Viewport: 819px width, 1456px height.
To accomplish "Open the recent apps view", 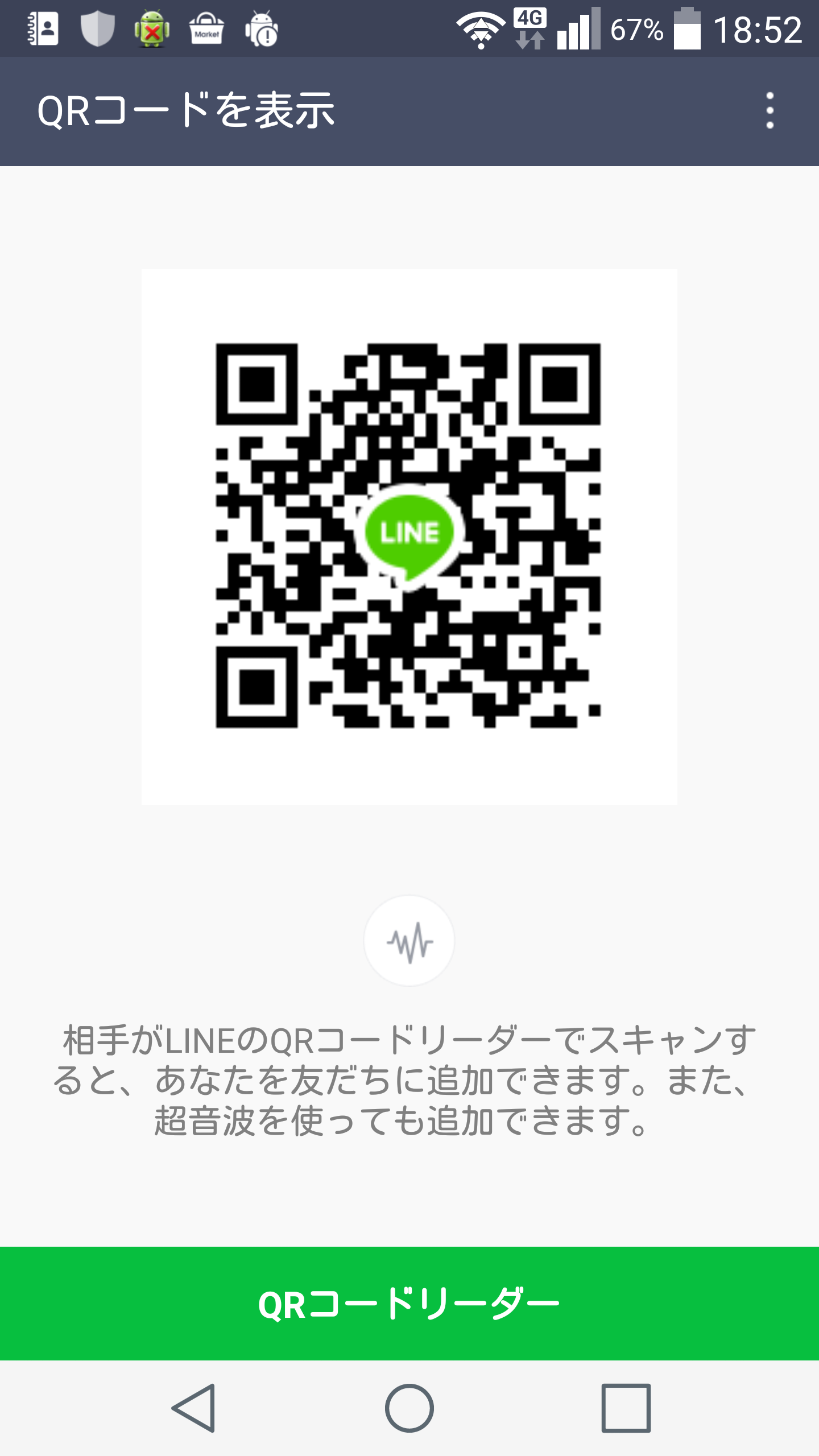I will tap(626, 1408).
